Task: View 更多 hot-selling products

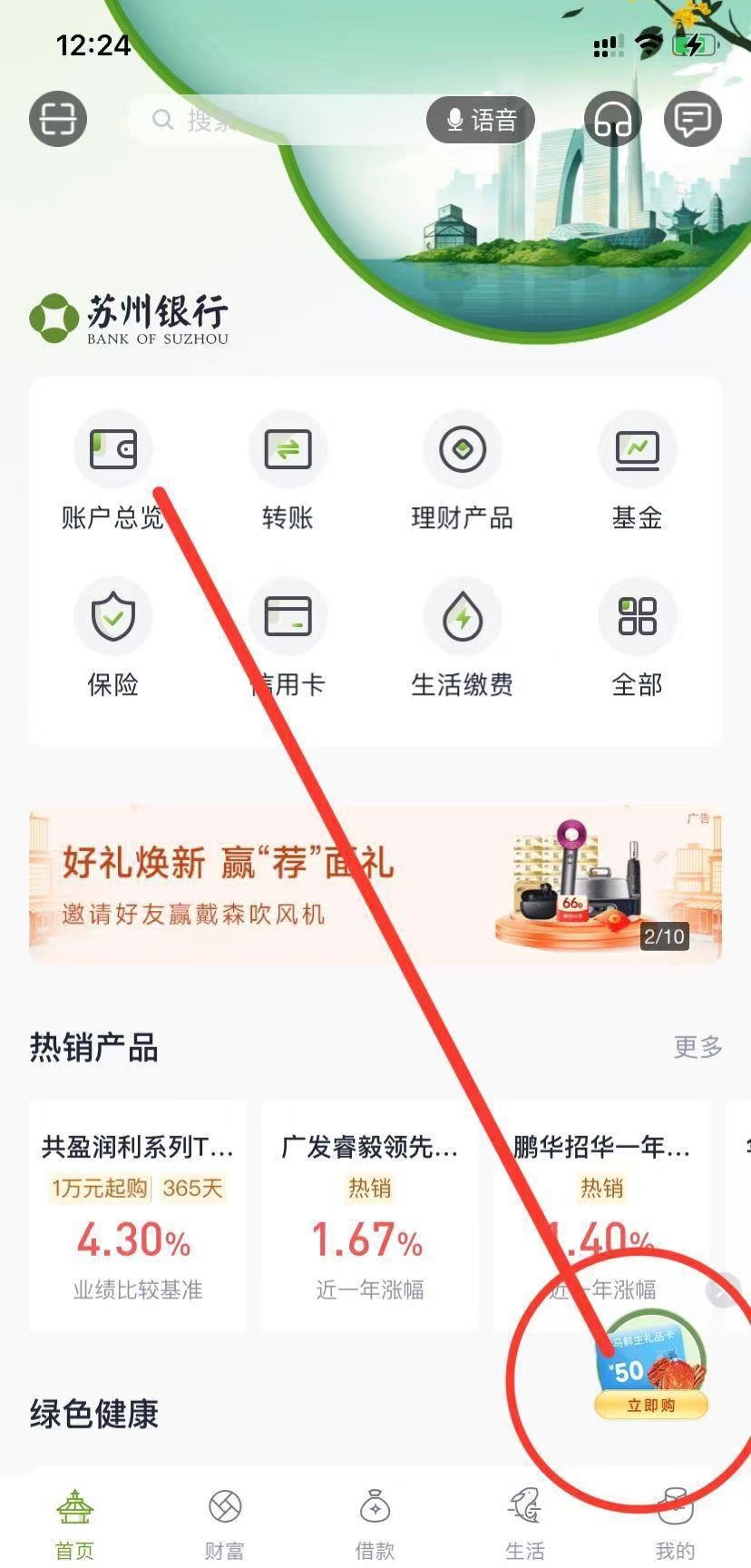Action: (697, 1047)
